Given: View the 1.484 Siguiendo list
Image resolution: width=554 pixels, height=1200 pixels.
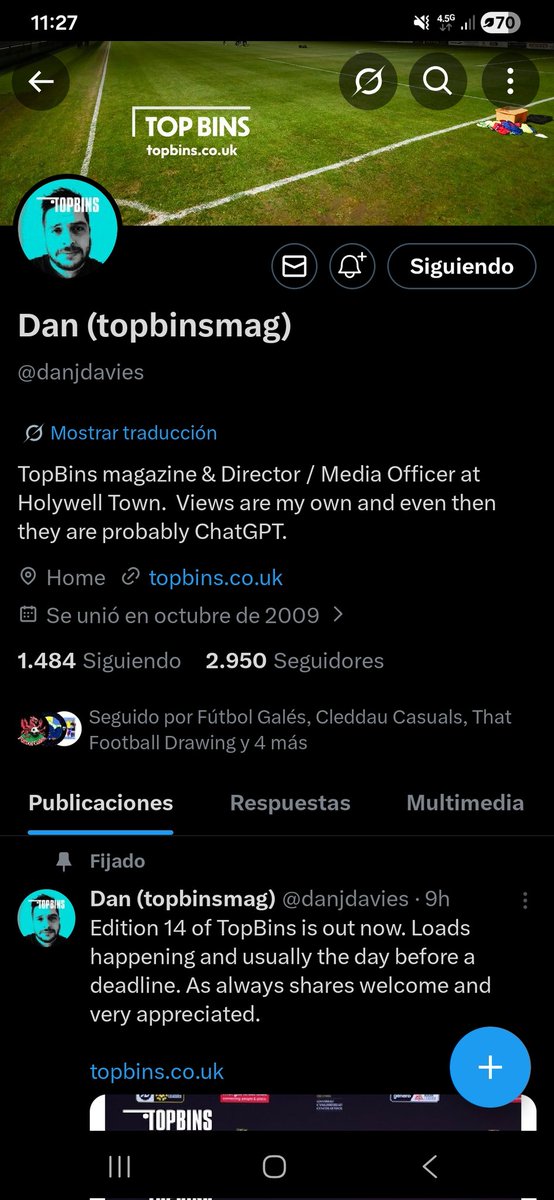Looking at the screenshot, I should coord(100,661).
